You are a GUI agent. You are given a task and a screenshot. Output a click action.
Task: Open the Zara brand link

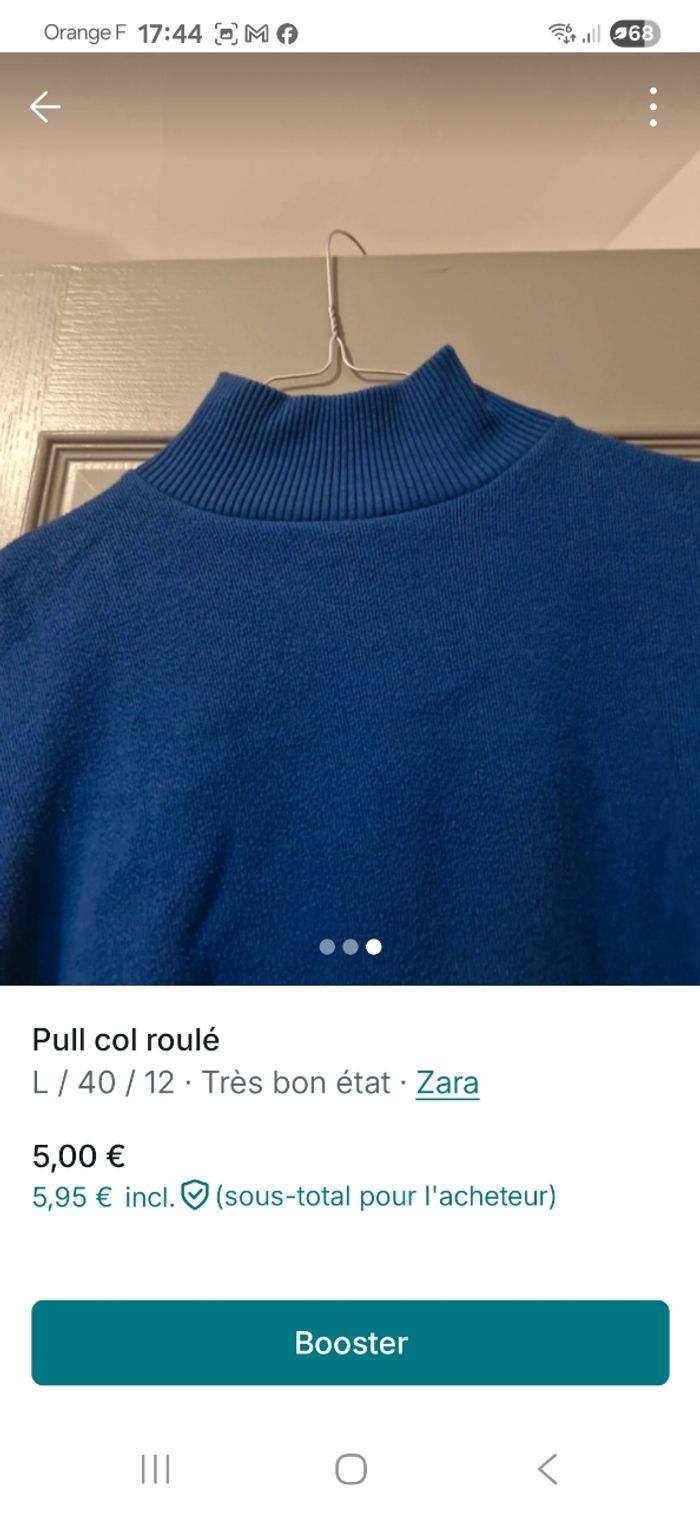pyautogui.click(x=447, y=1082)
